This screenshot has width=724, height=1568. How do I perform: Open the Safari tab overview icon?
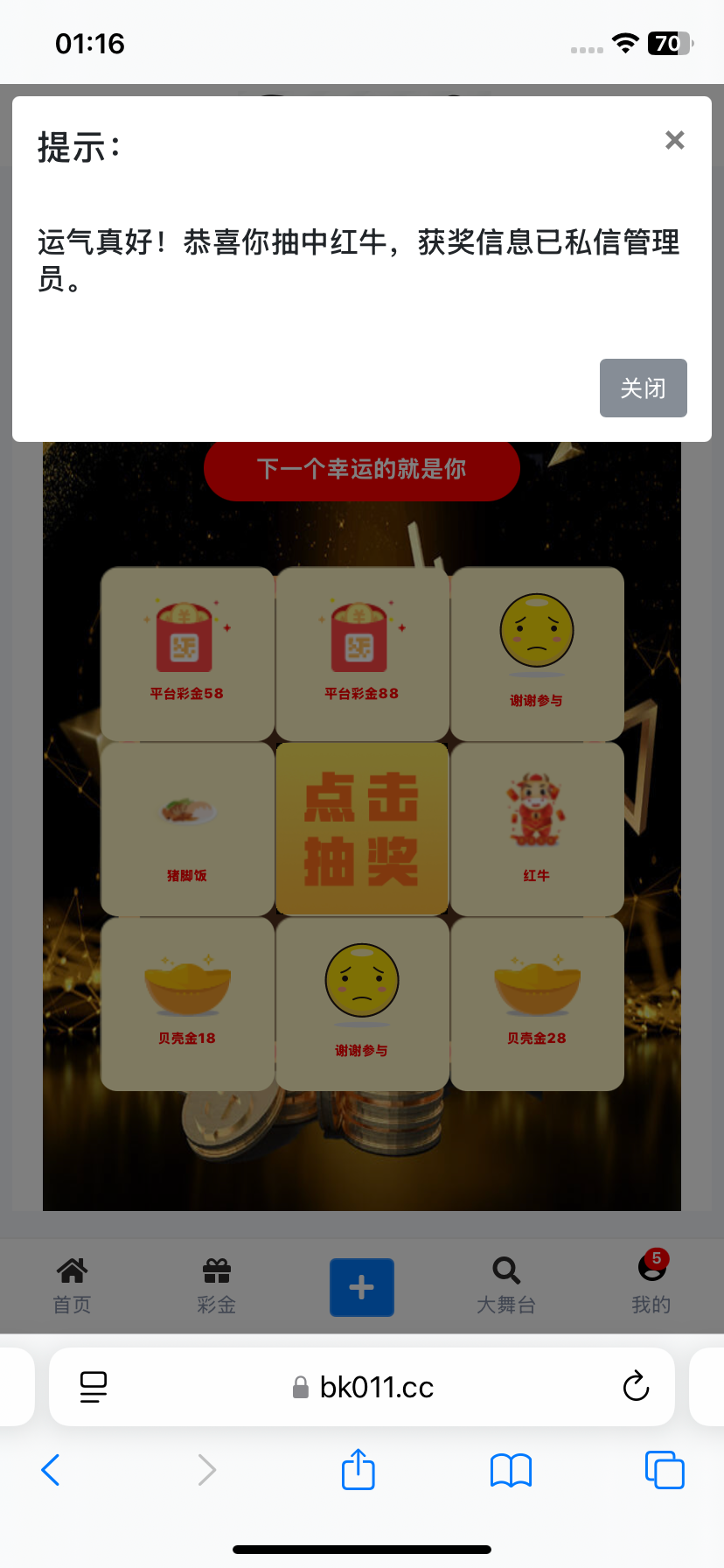pyautogui.click(x=665, y=1470)
